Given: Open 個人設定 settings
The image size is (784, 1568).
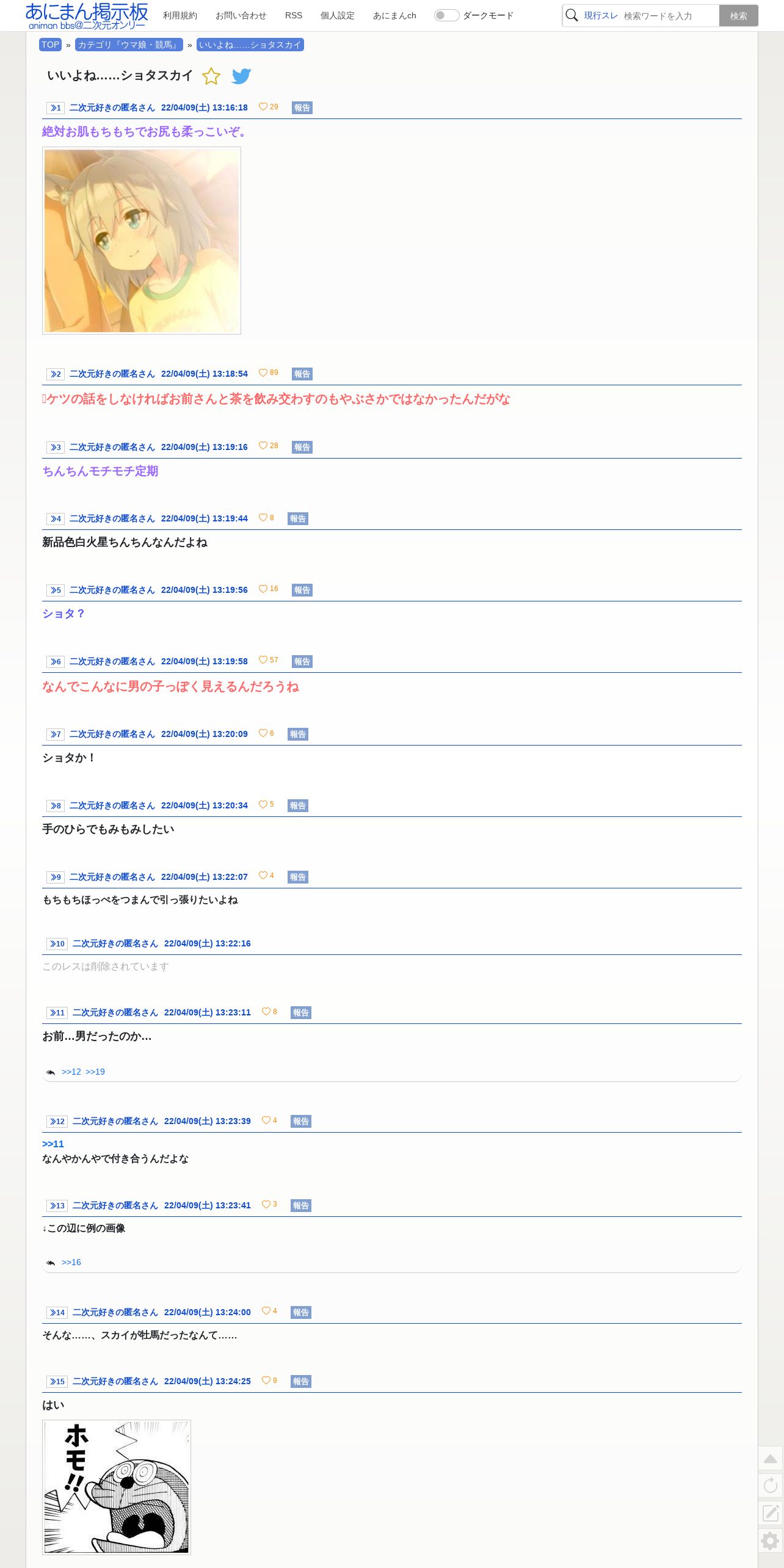Looking at the screenshot, I should click(x=338, y=15).
